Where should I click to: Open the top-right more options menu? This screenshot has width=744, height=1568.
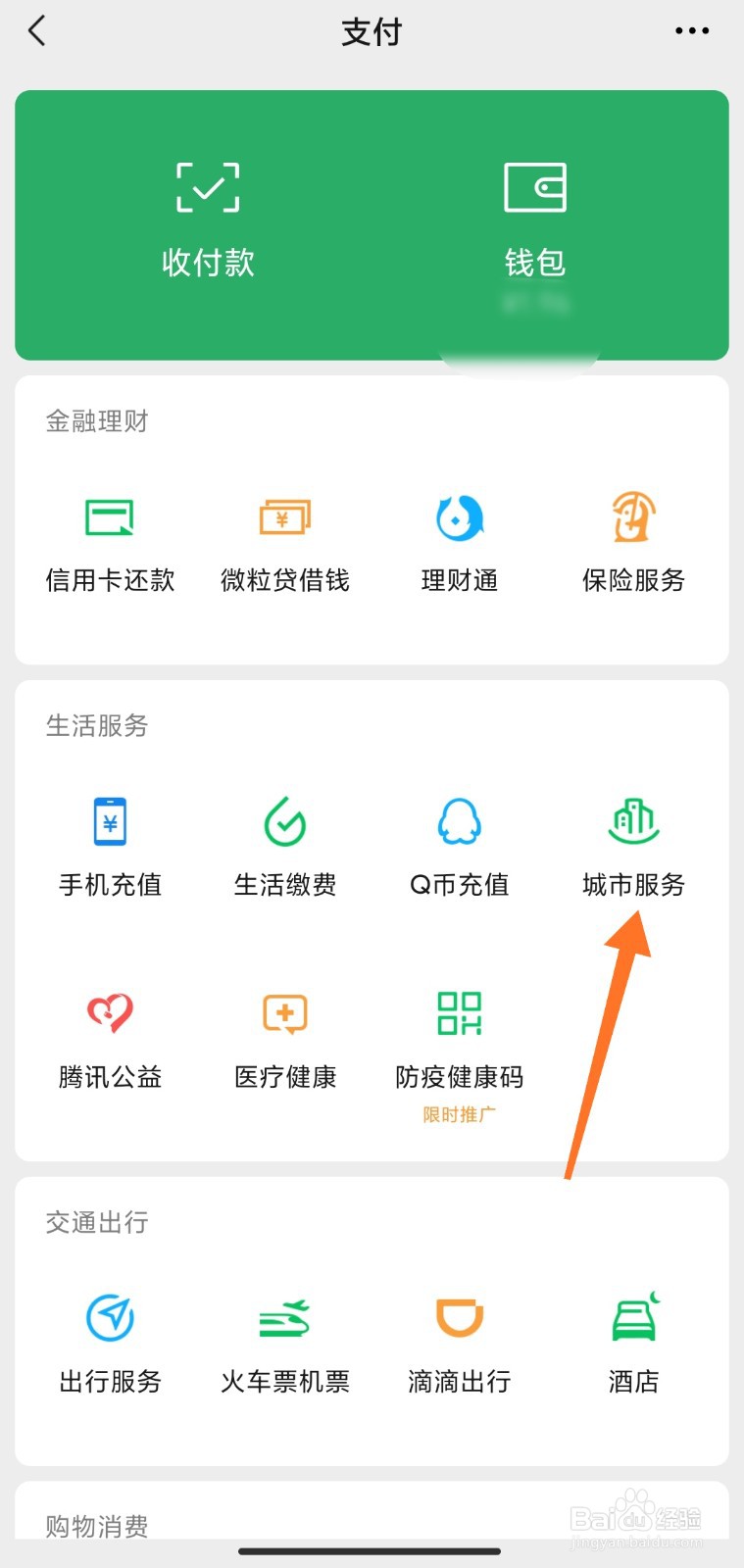pos(692,31)
